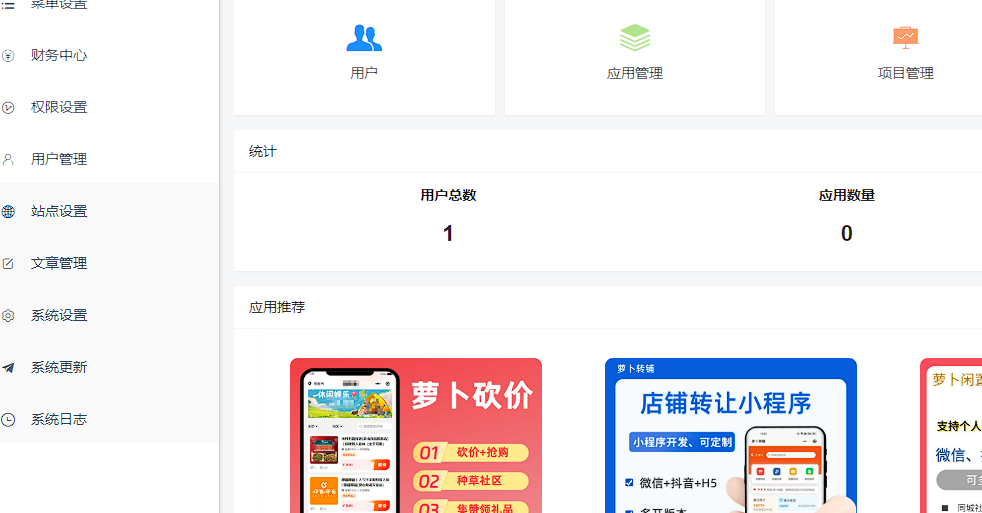The height and width of the screenshot is (513, 982).
Task: View 系统日志 from the sidebar
Action: (58, 419)
